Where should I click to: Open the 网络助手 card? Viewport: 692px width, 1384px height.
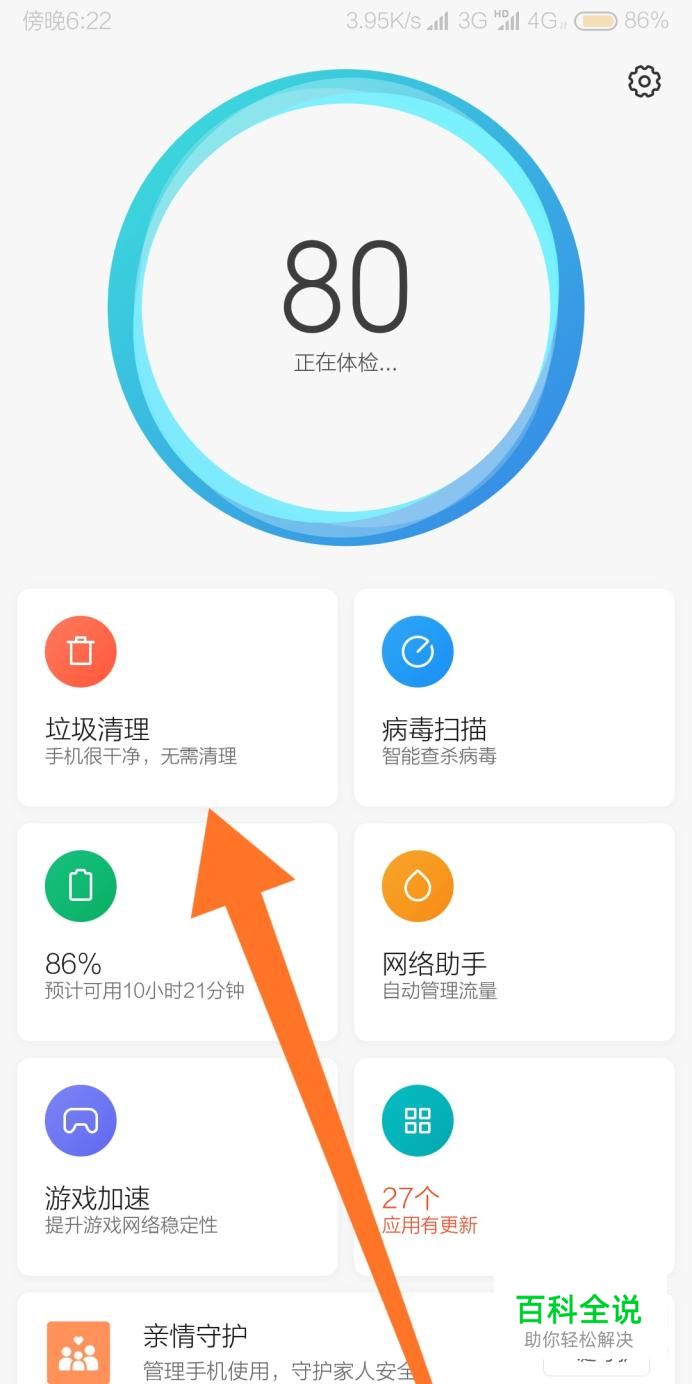(514, 931)
